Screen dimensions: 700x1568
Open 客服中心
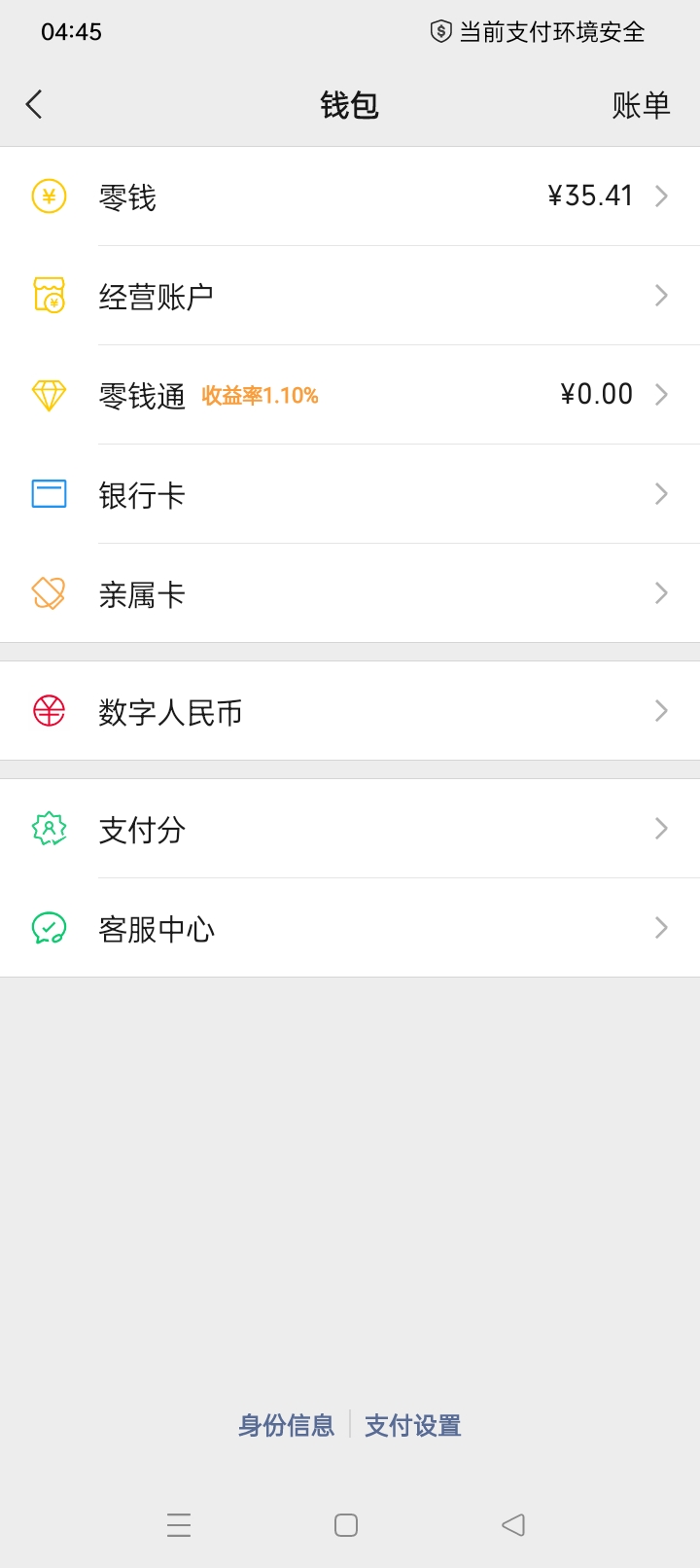pos(350,928)
